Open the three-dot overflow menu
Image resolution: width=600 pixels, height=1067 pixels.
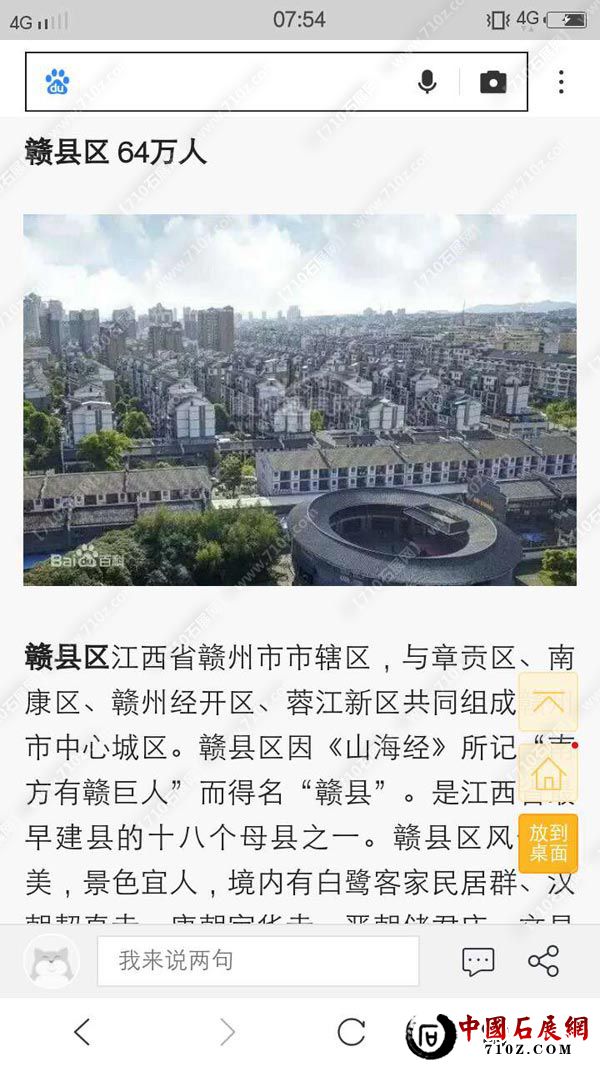pyautogui.click(x=561, y=82)
